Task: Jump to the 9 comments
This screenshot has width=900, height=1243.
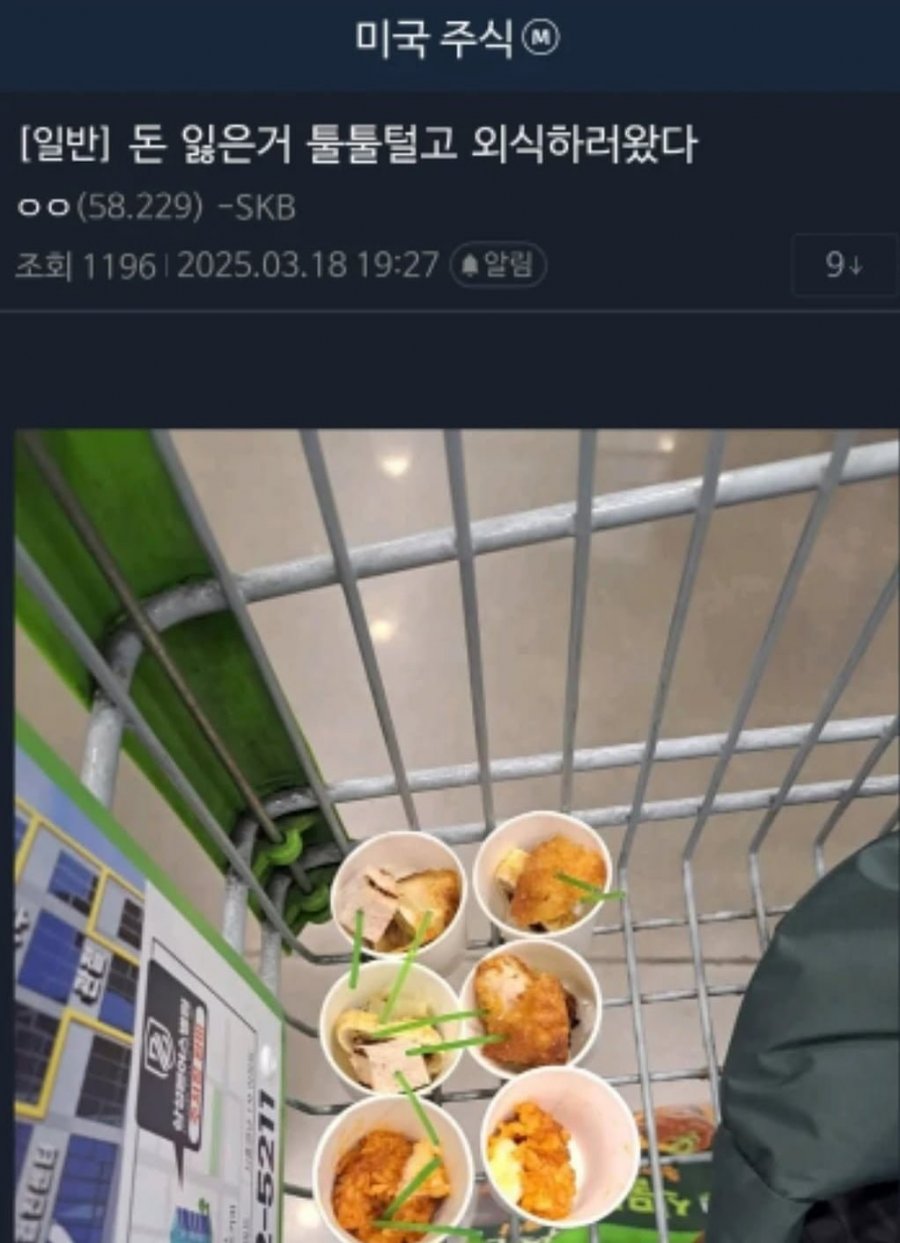Action: [843, 265]
